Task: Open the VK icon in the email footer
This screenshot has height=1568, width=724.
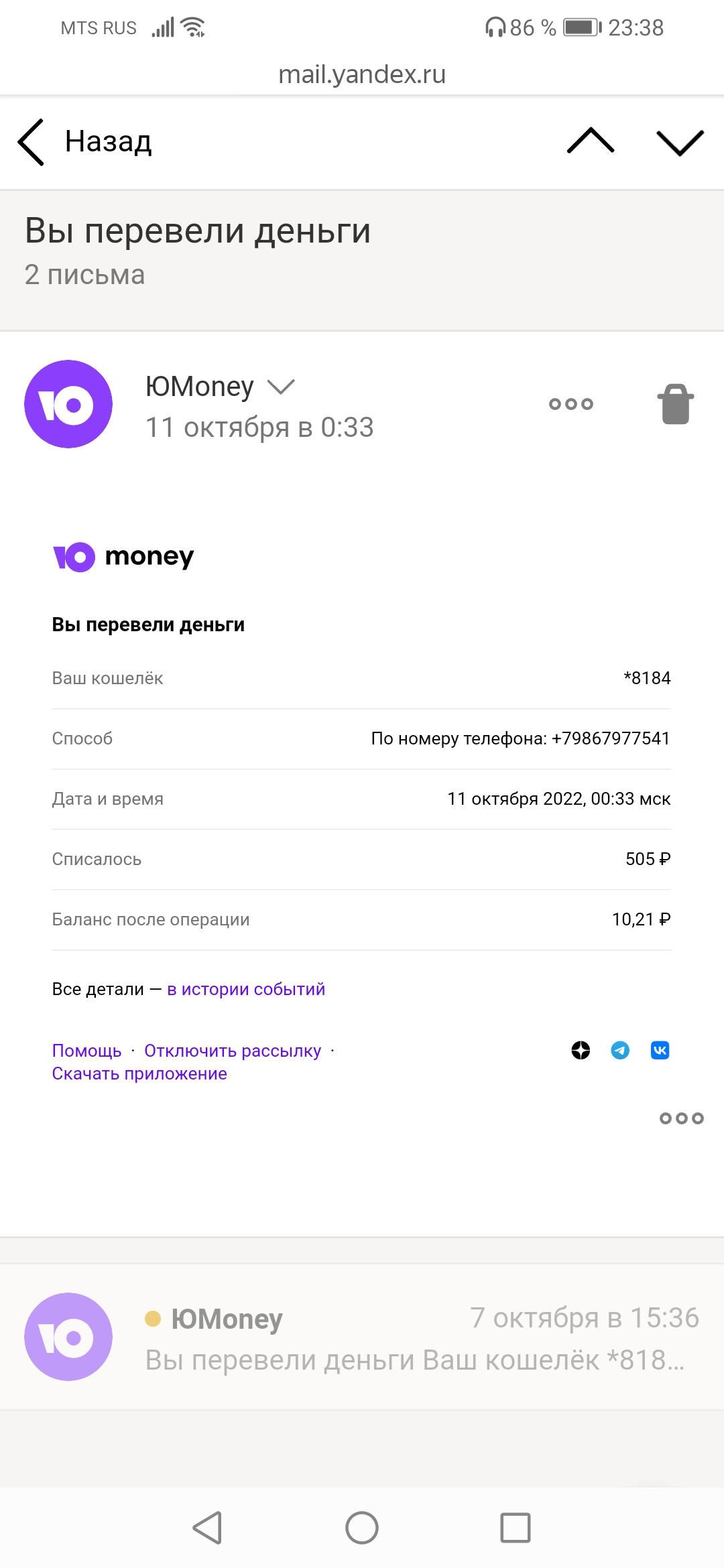Action: [660, 1050]
